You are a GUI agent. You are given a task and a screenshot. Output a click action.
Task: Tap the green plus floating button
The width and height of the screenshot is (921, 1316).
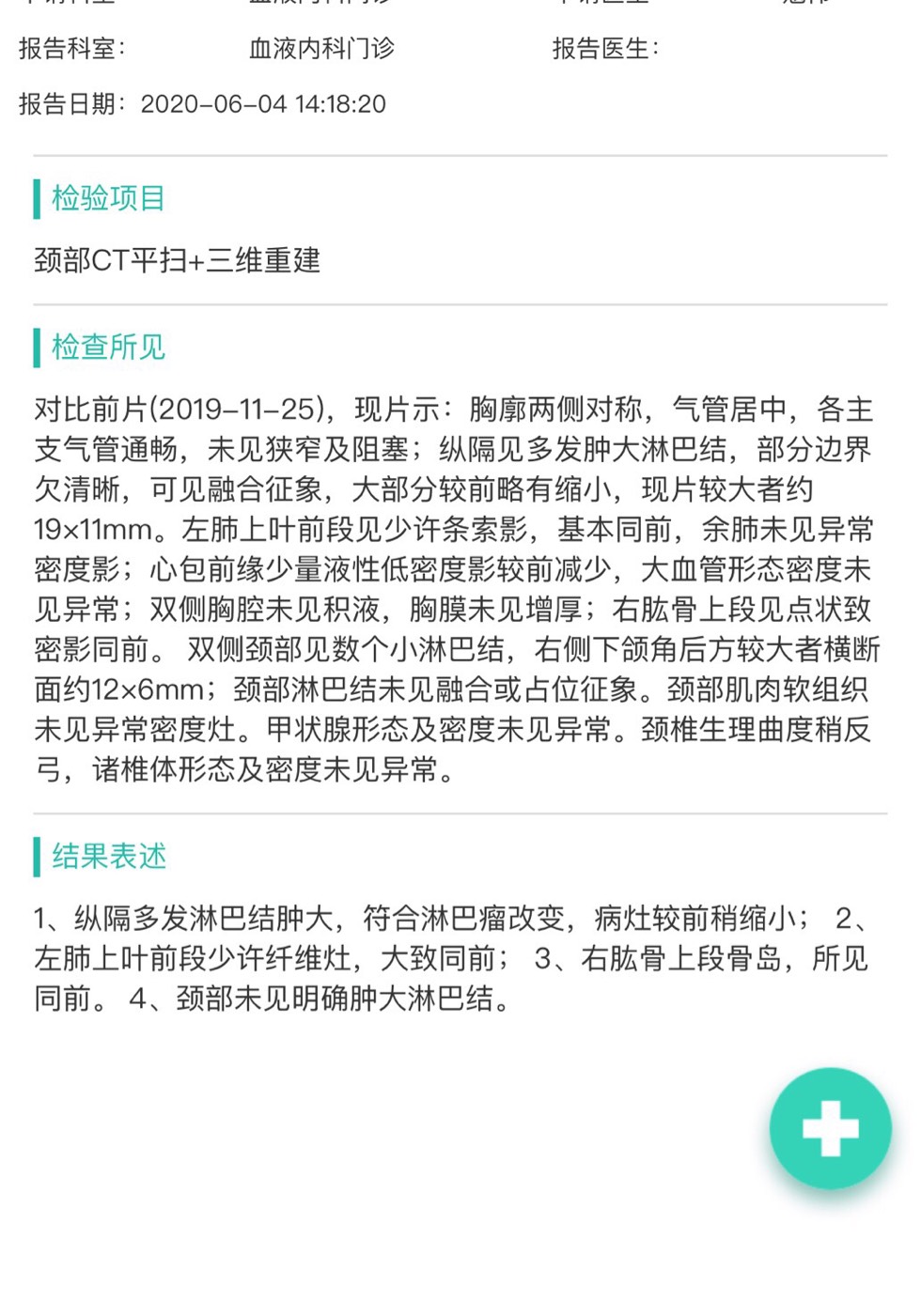coord(830,1127)
